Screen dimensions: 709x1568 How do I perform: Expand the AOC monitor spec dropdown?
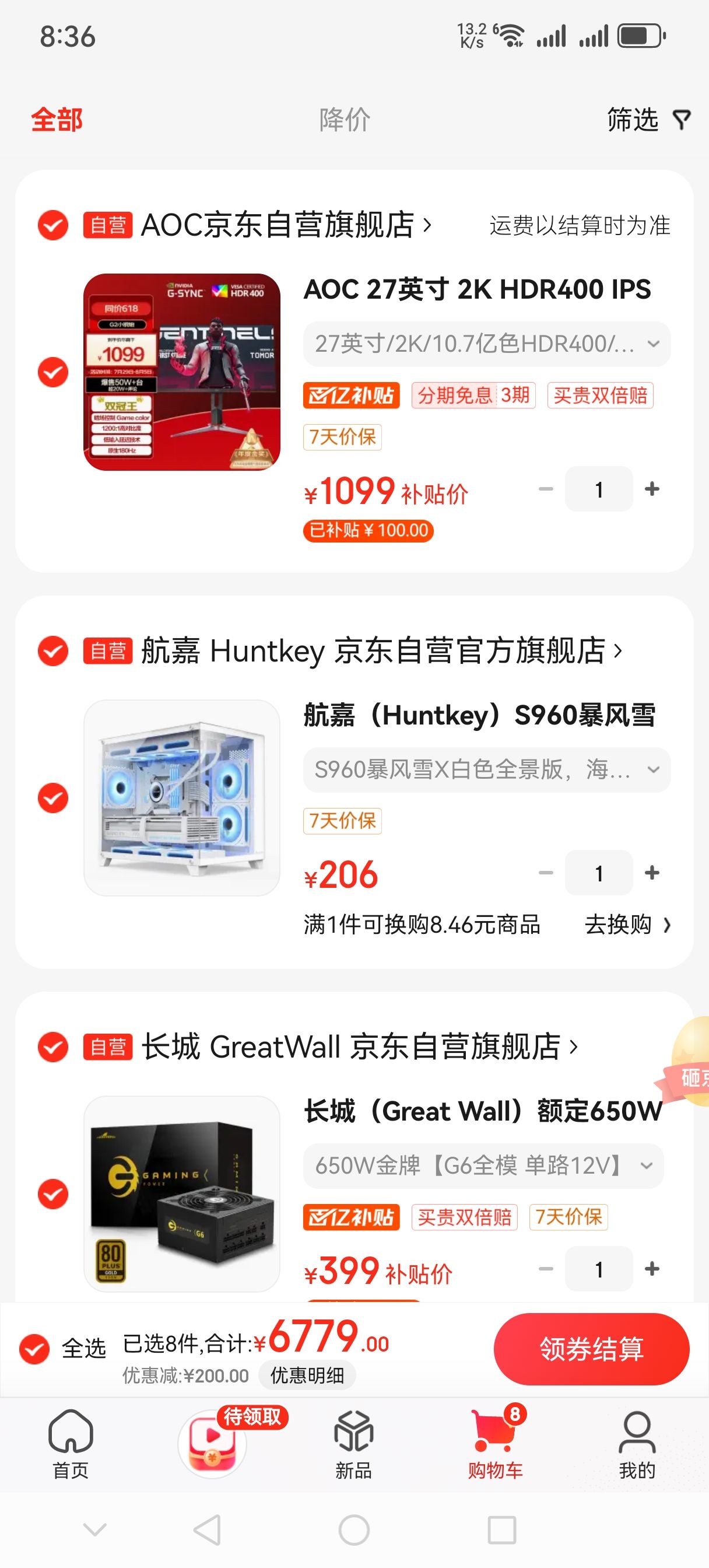point(486,344)
